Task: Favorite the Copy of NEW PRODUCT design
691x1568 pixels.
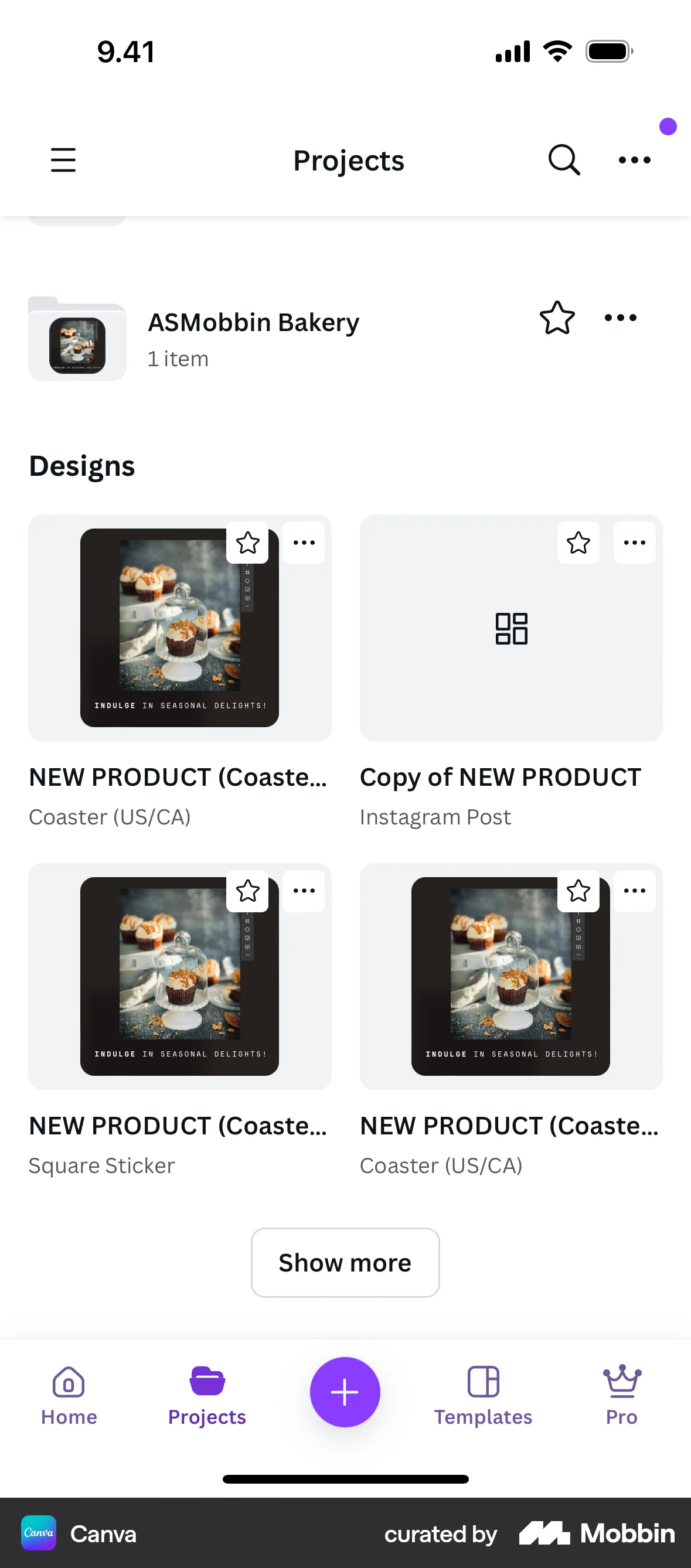Action: (x=578, y=543)
